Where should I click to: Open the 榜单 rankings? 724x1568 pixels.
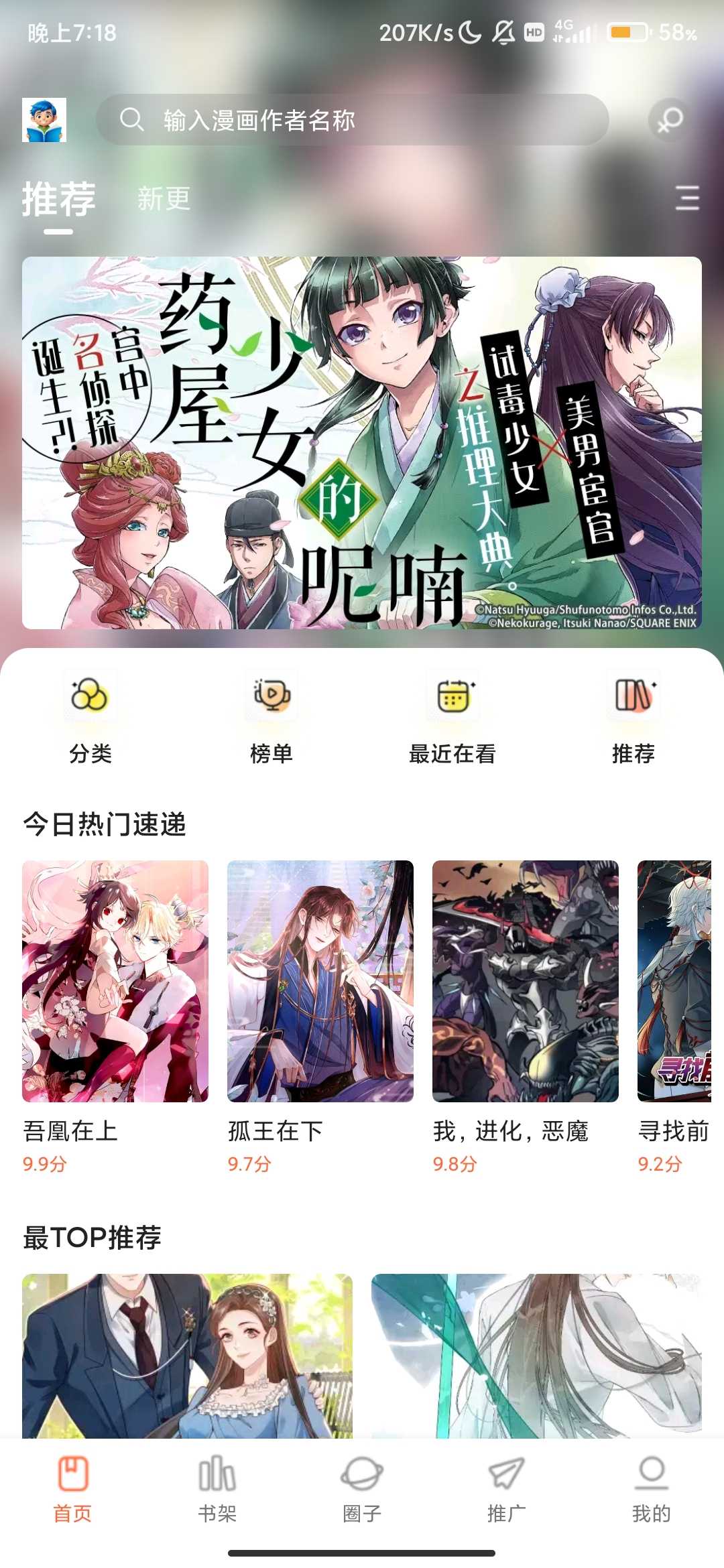(x=271, y=717)
